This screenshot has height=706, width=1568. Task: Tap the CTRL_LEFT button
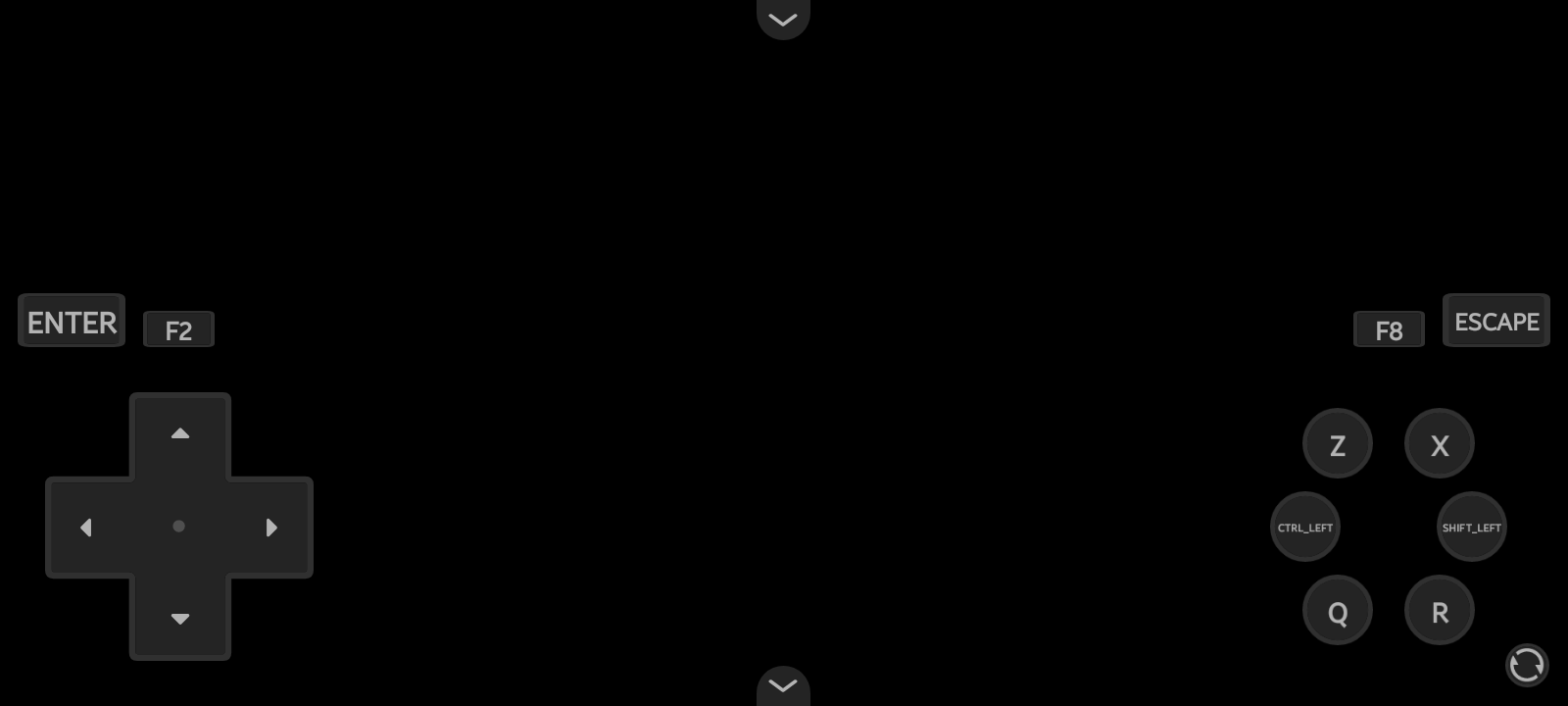click(1305, 528)
